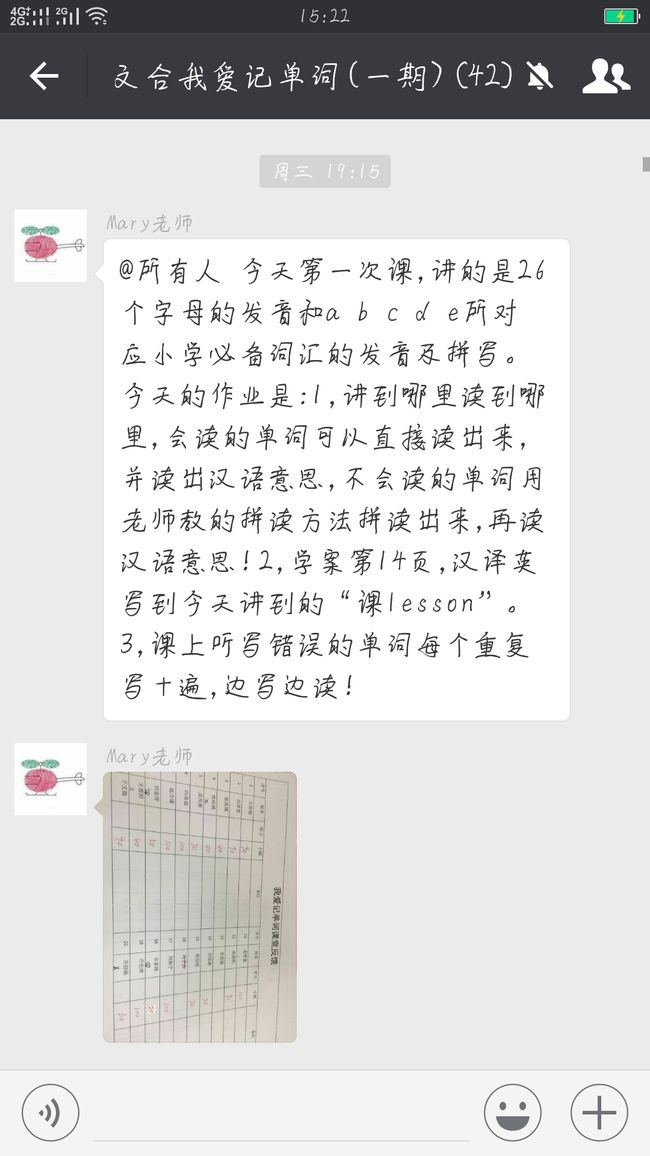Open group members and chat info
650x1156 pixels.
tap(606, 76)
